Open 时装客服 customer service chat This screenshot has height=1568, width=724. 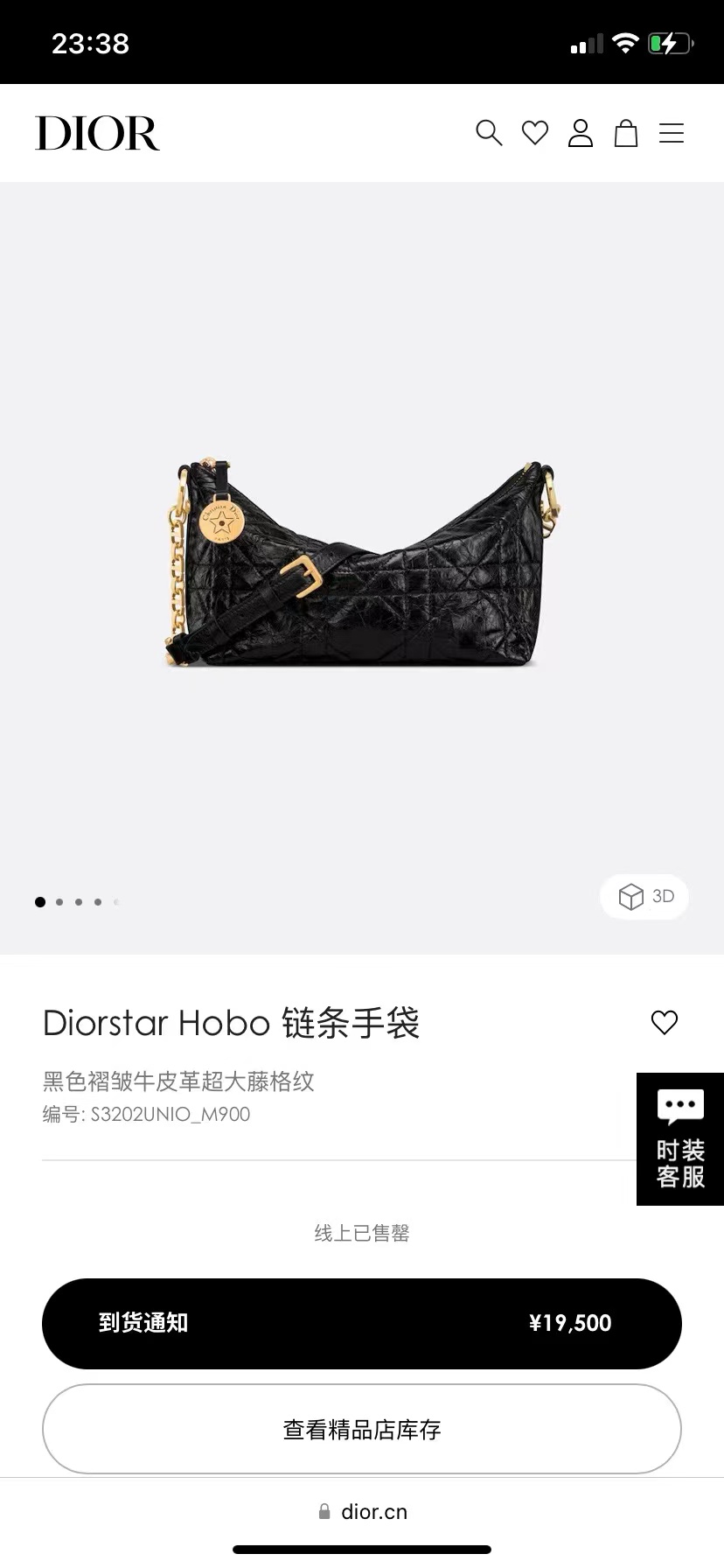(x=680, y=1139)
